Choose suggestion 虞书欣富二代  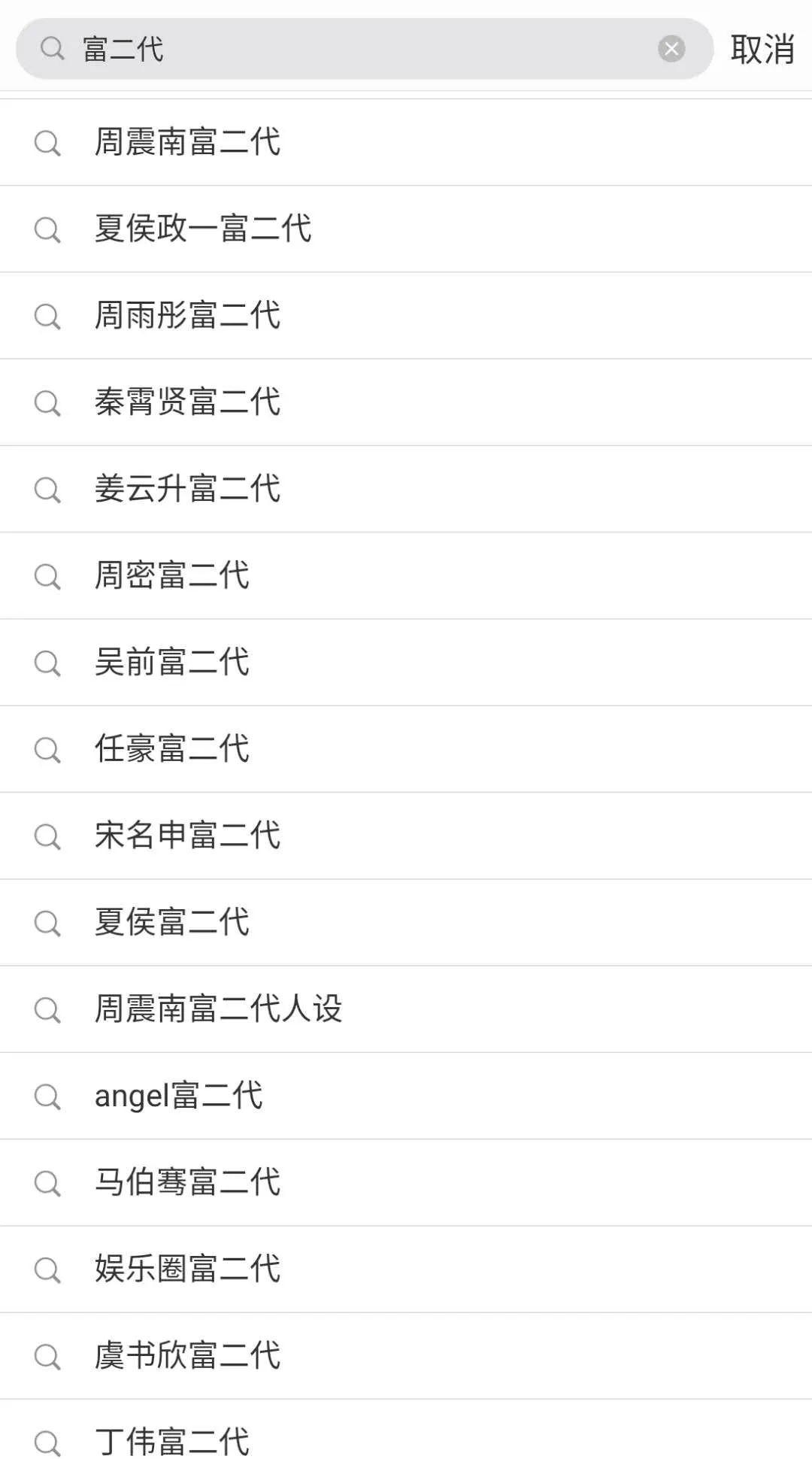point(406,1356)
